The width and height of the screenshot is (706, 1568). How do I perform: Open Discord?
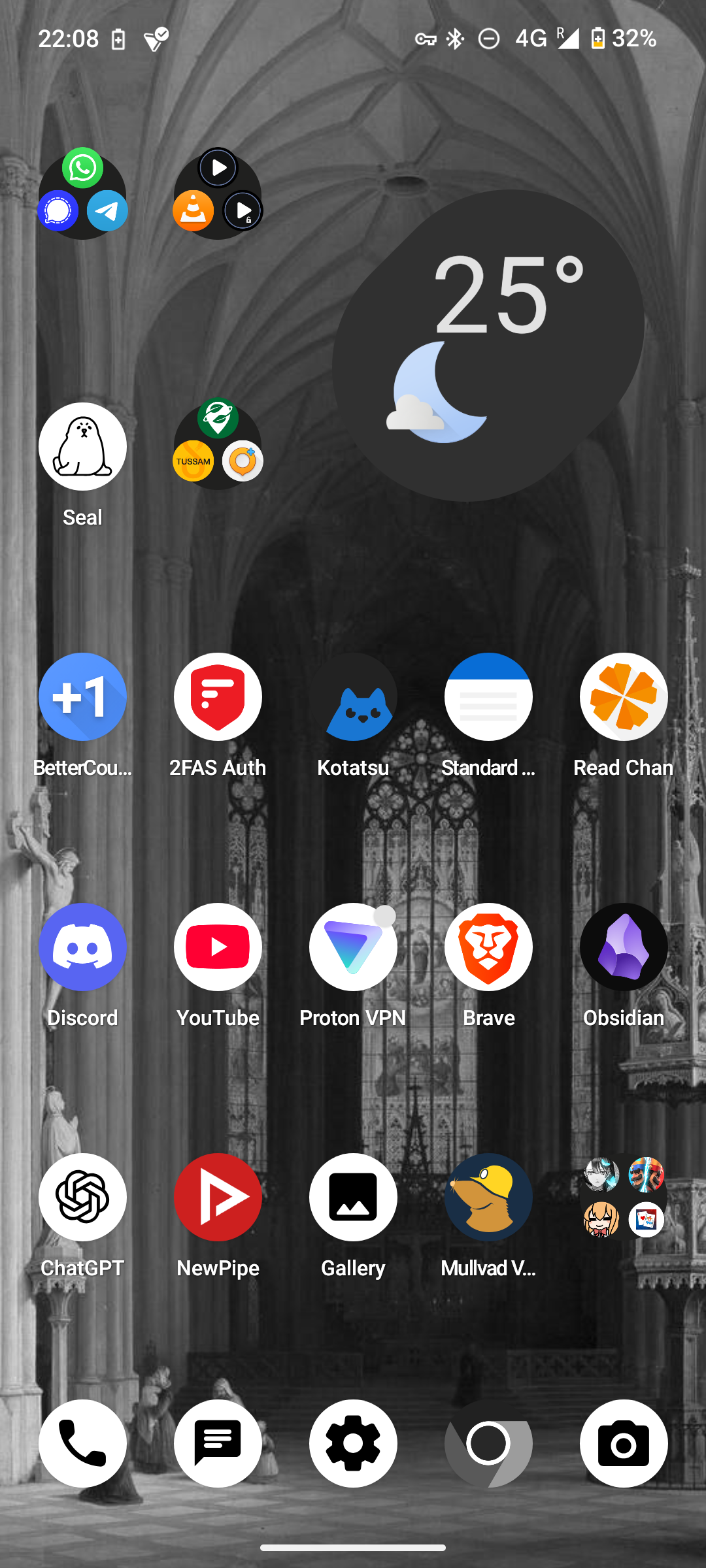[x=82, y=947]
